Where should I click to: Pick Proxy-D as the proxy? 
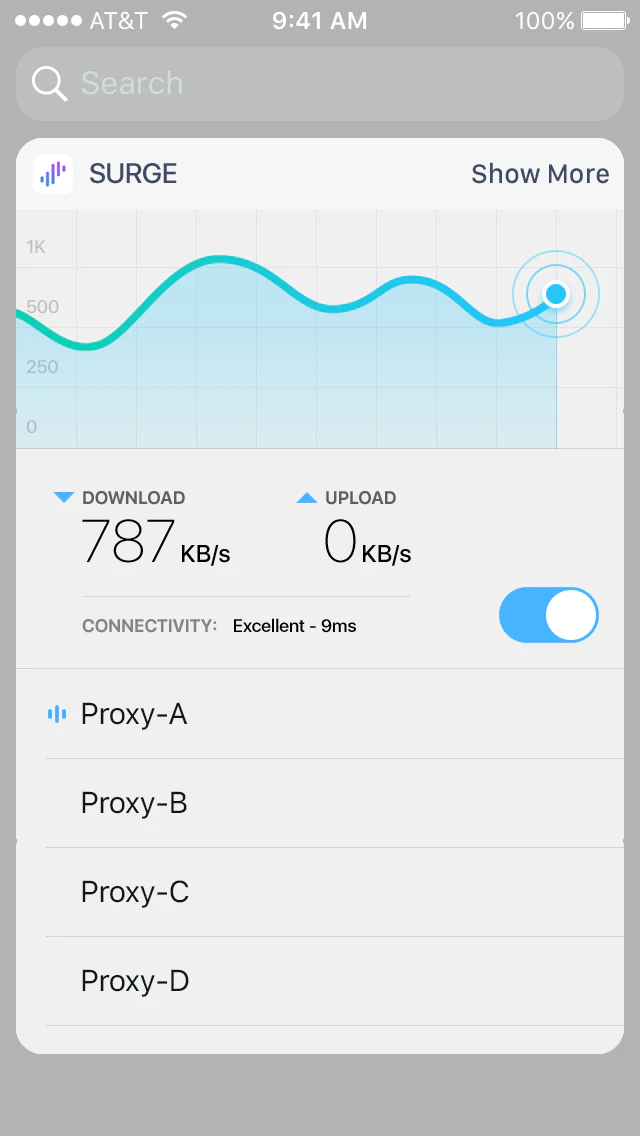135,981
